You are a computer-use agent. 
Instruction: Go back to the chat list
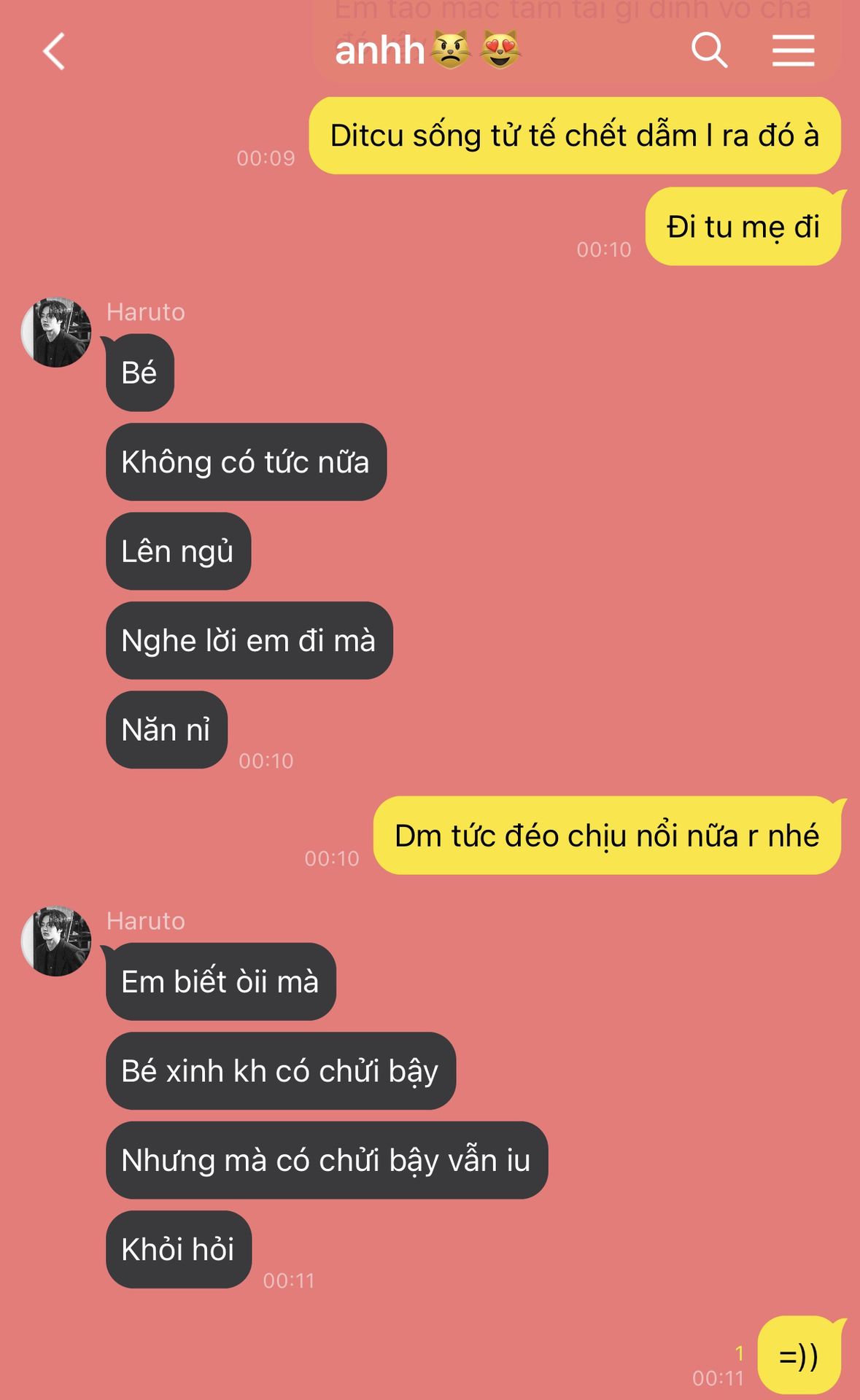55,51
